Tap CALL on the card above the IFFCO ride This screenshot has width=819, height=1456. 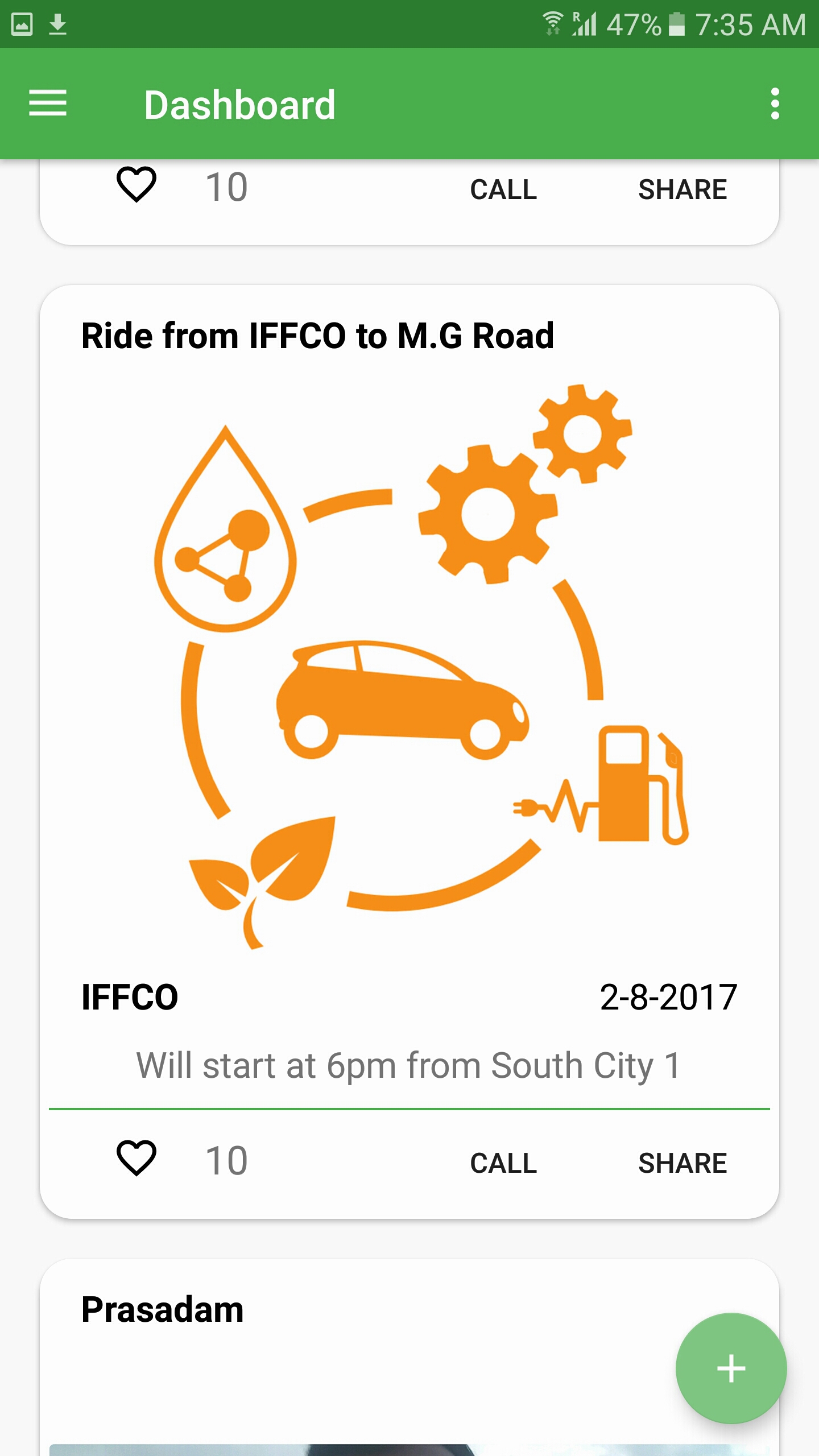click(503, 189)
